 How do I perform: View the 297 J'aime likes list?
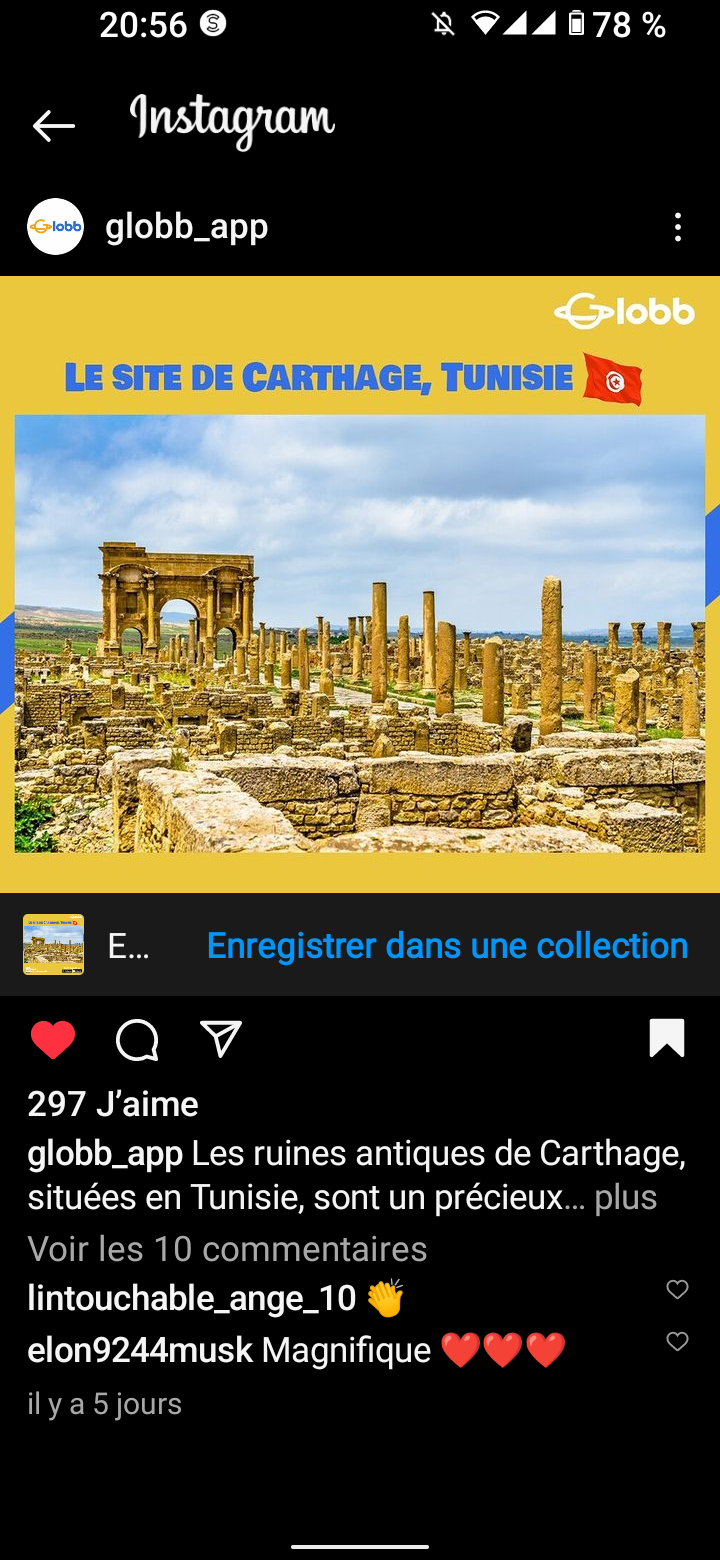(x=113, y=1104)
